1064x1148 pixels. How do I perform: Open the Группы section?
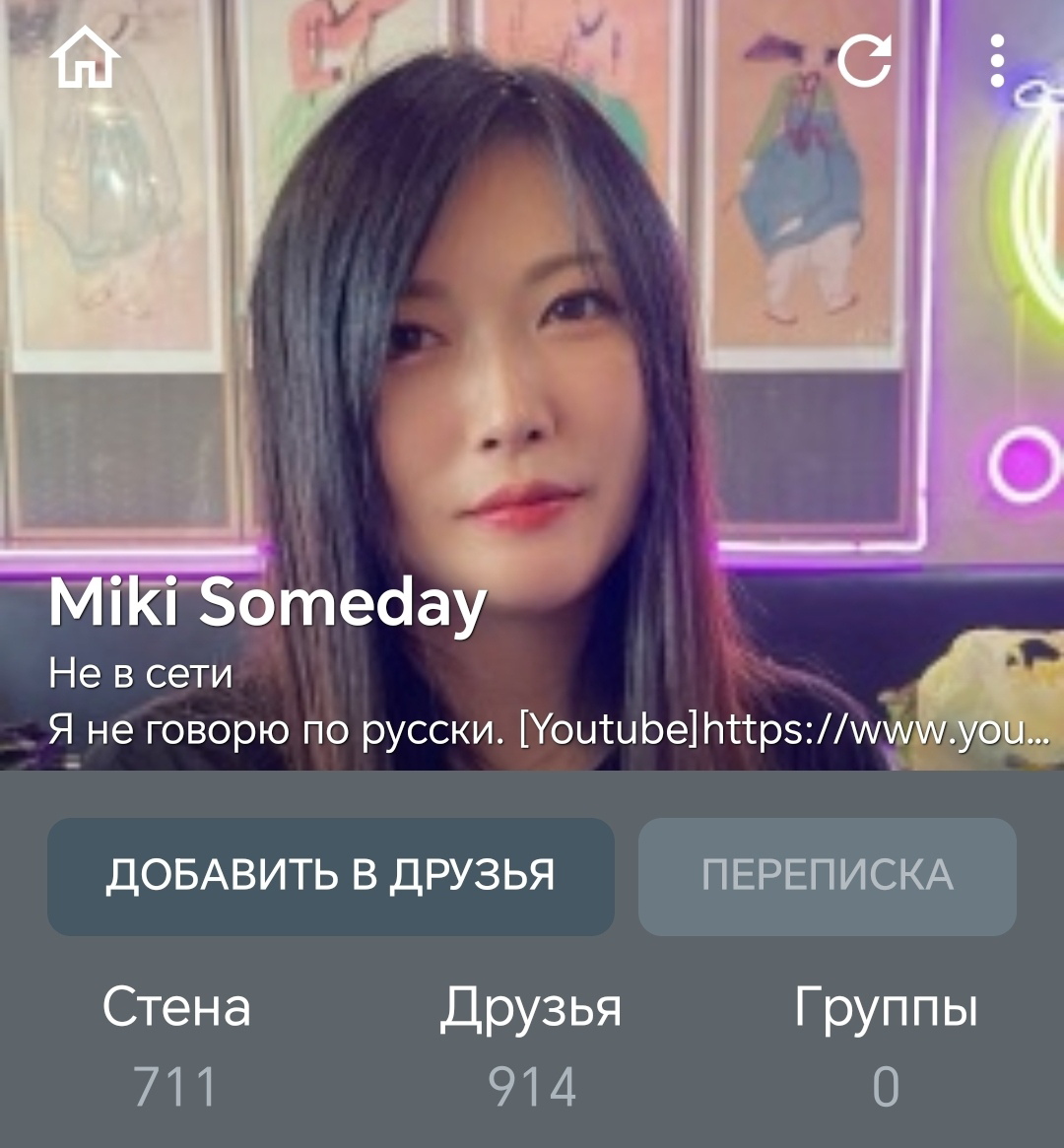point(886,1045)
